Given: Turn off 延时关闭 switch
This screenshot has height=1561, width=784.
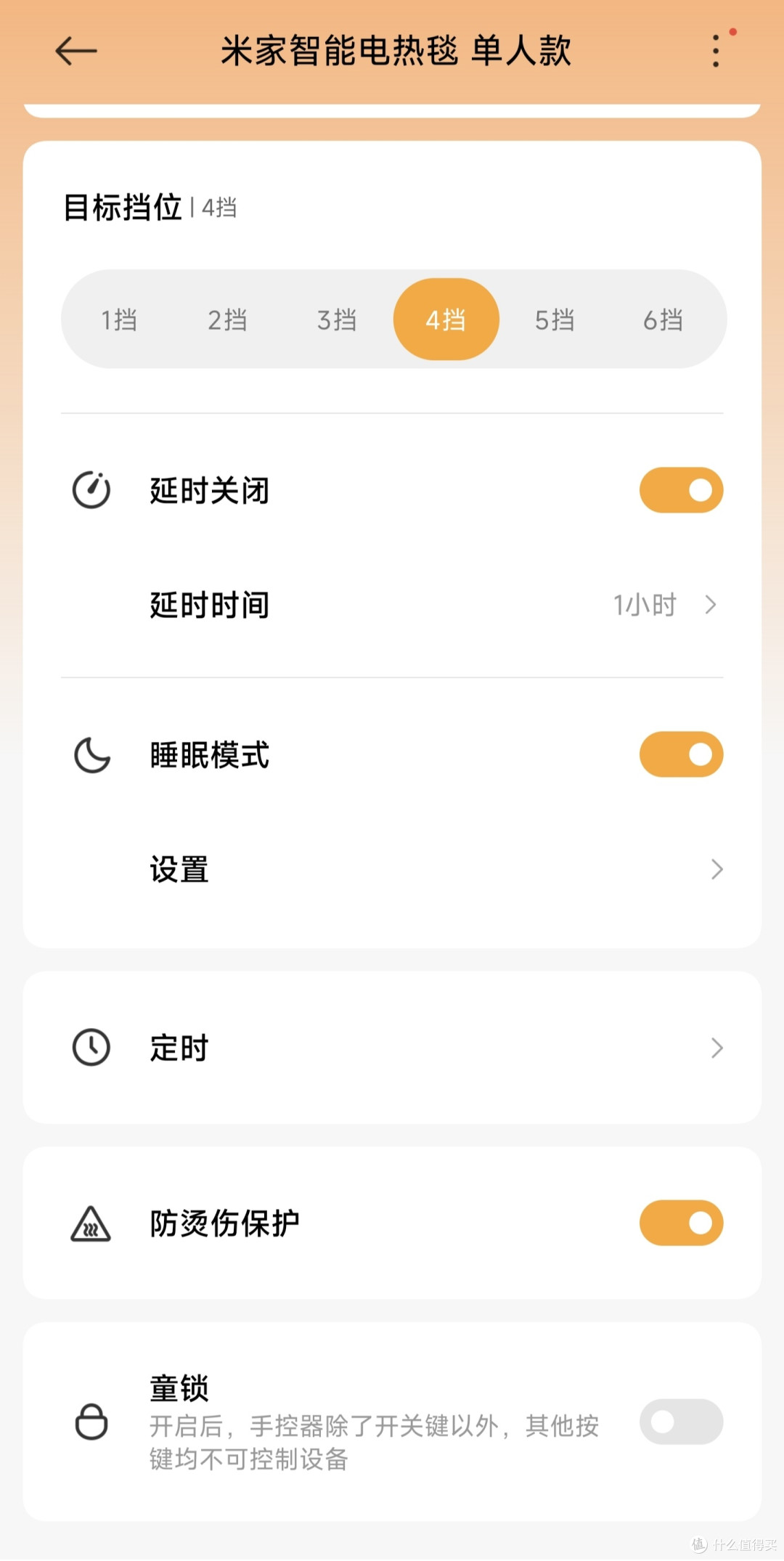Looking at the screenshot, I should click(x=681, y=490).
